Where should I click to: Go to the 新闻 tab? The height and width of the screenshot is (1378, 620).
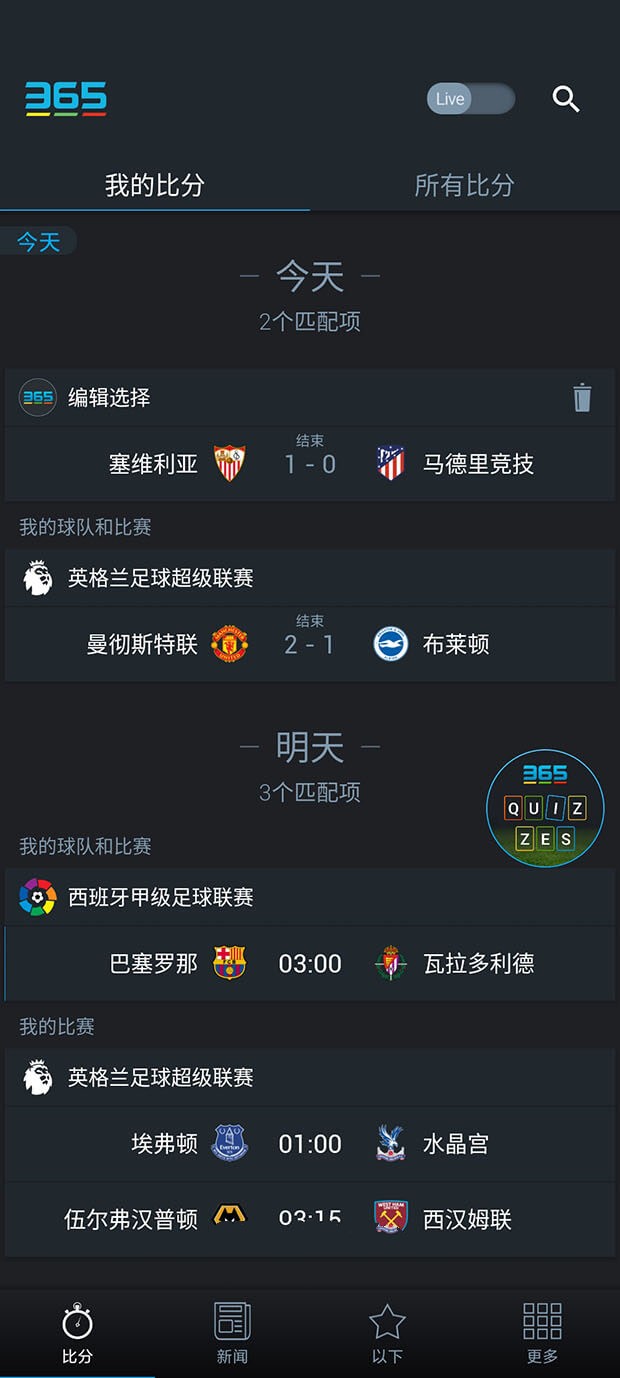(232, 1333)
